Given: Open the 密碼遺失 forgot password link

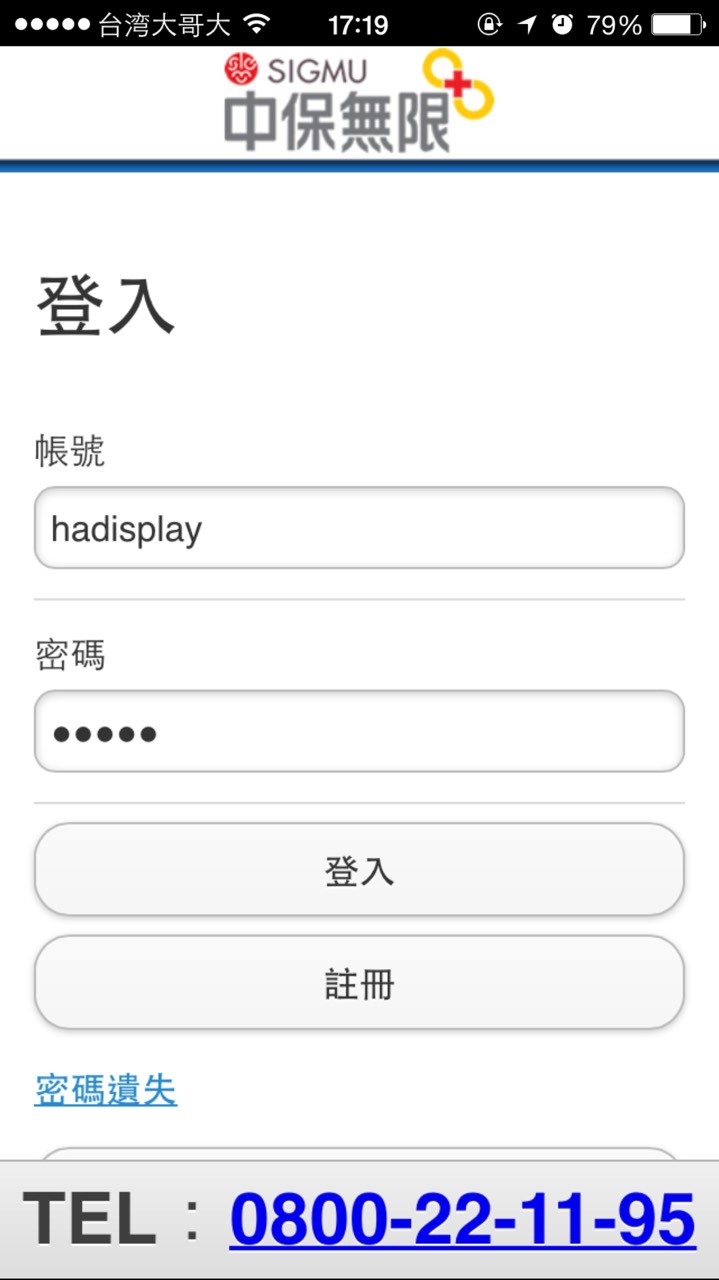Looking at the screenshot, I should point(106,1089).
